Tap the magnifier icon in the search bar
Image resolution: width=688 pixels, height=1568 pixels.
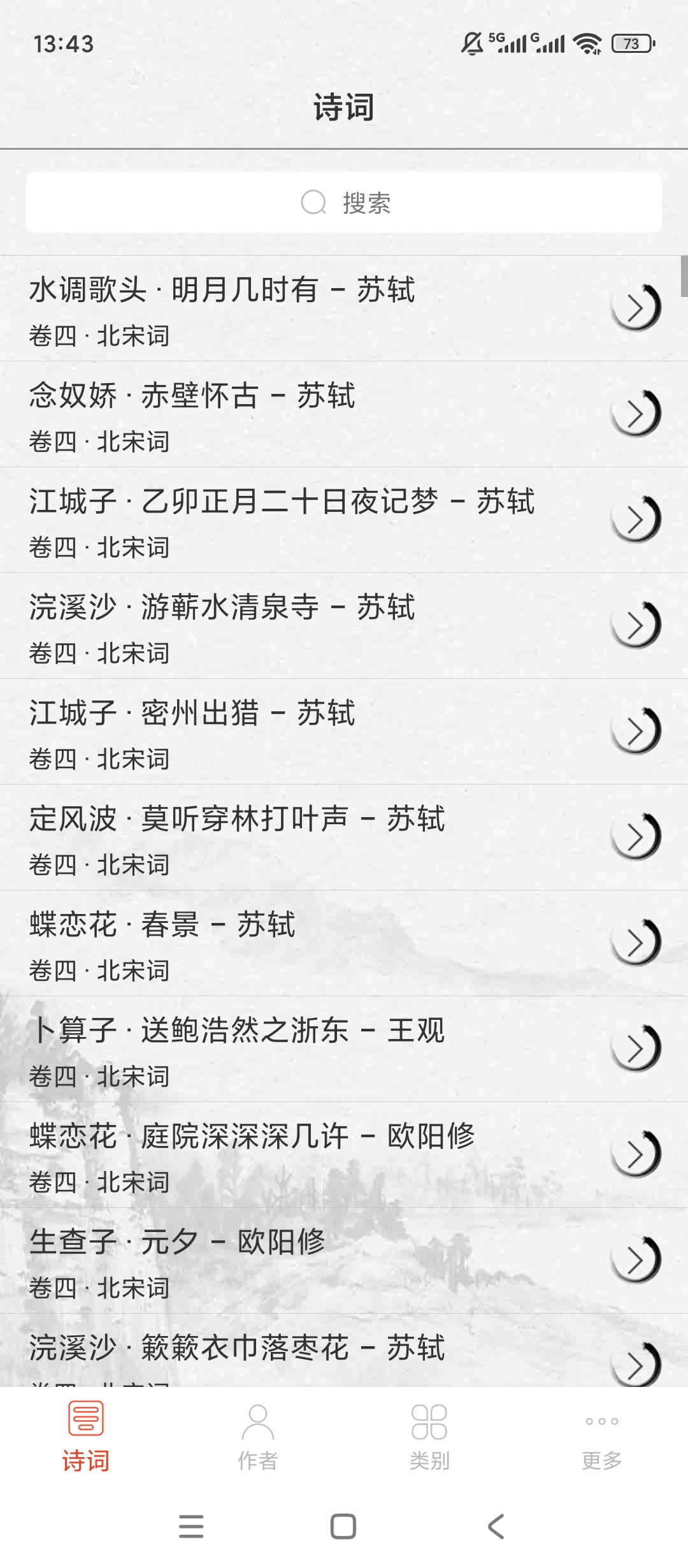click(x=312, y=203)
